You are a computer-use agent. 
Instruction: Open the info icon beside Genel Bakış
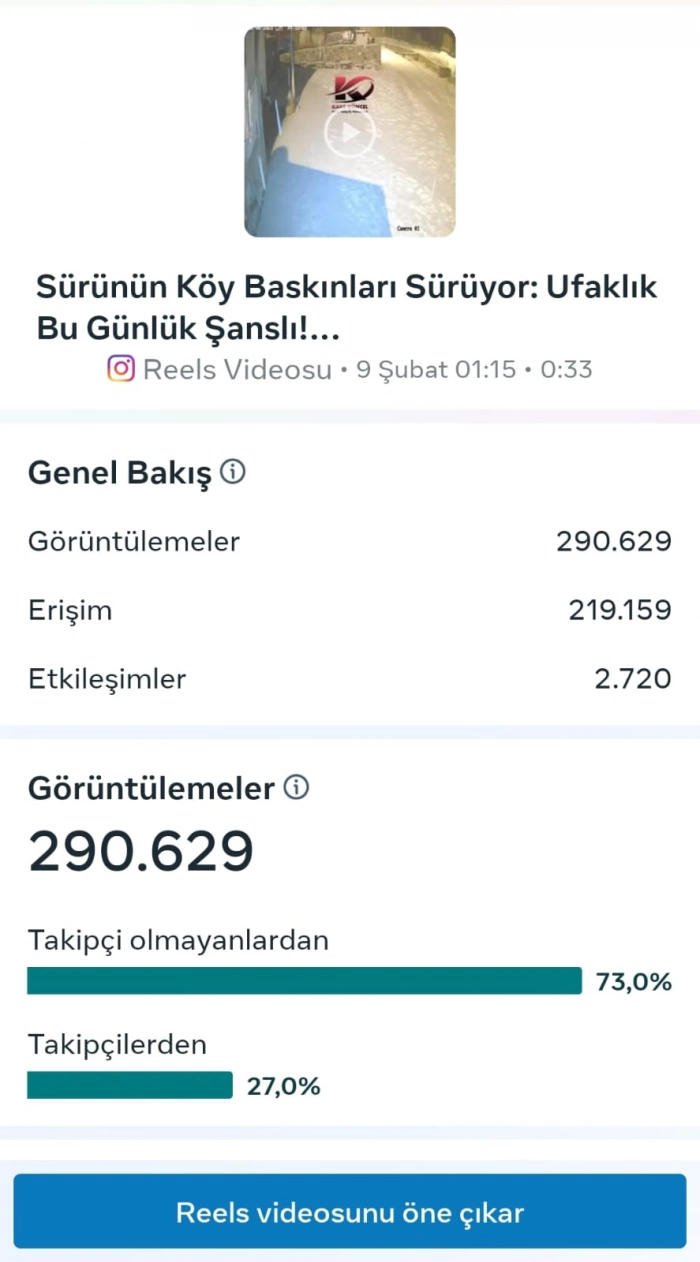click(x=232, y=472)
